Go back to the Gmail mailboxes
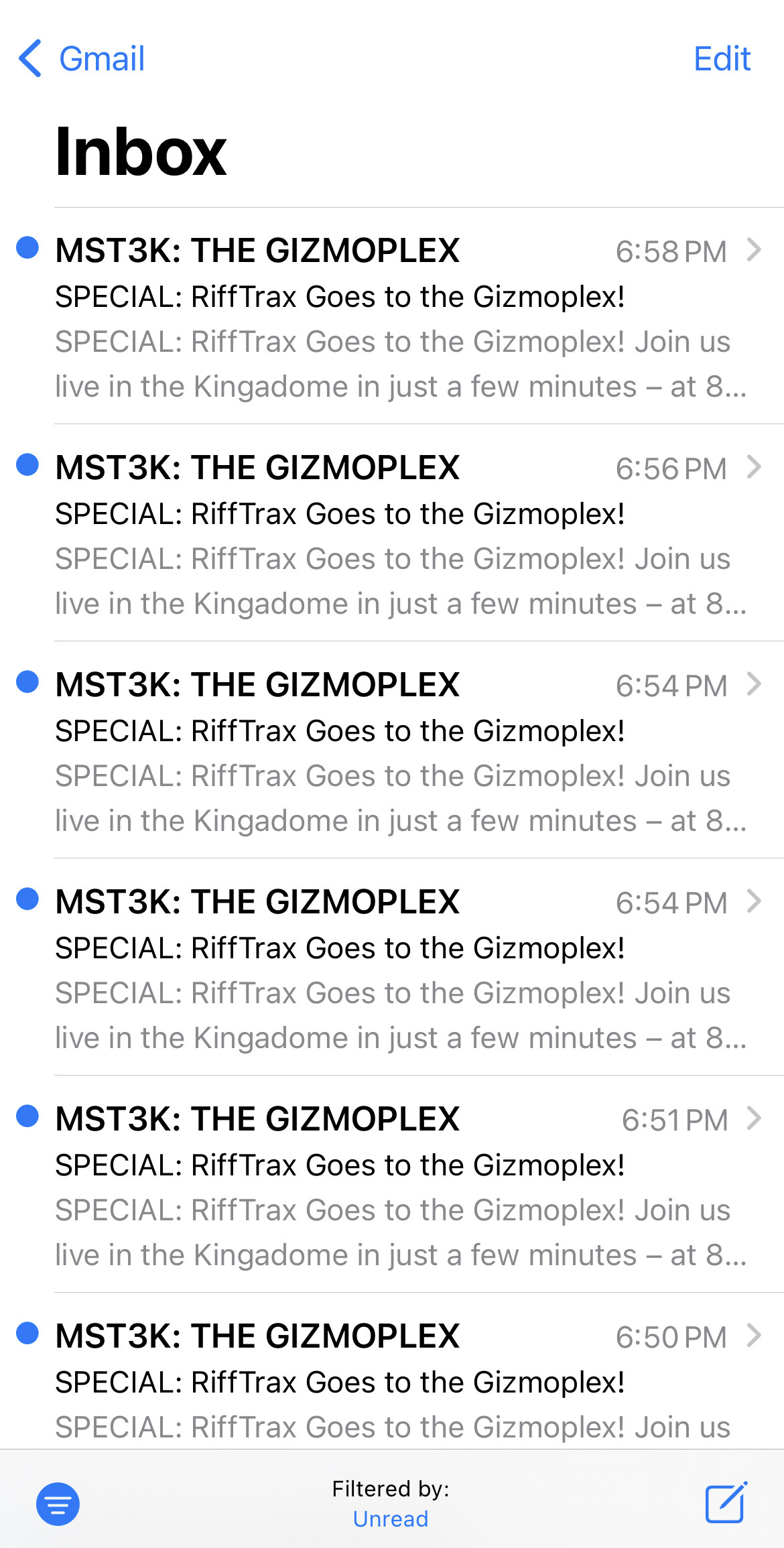The width and height of the screenshot is (784, 1548). (82, 59)
